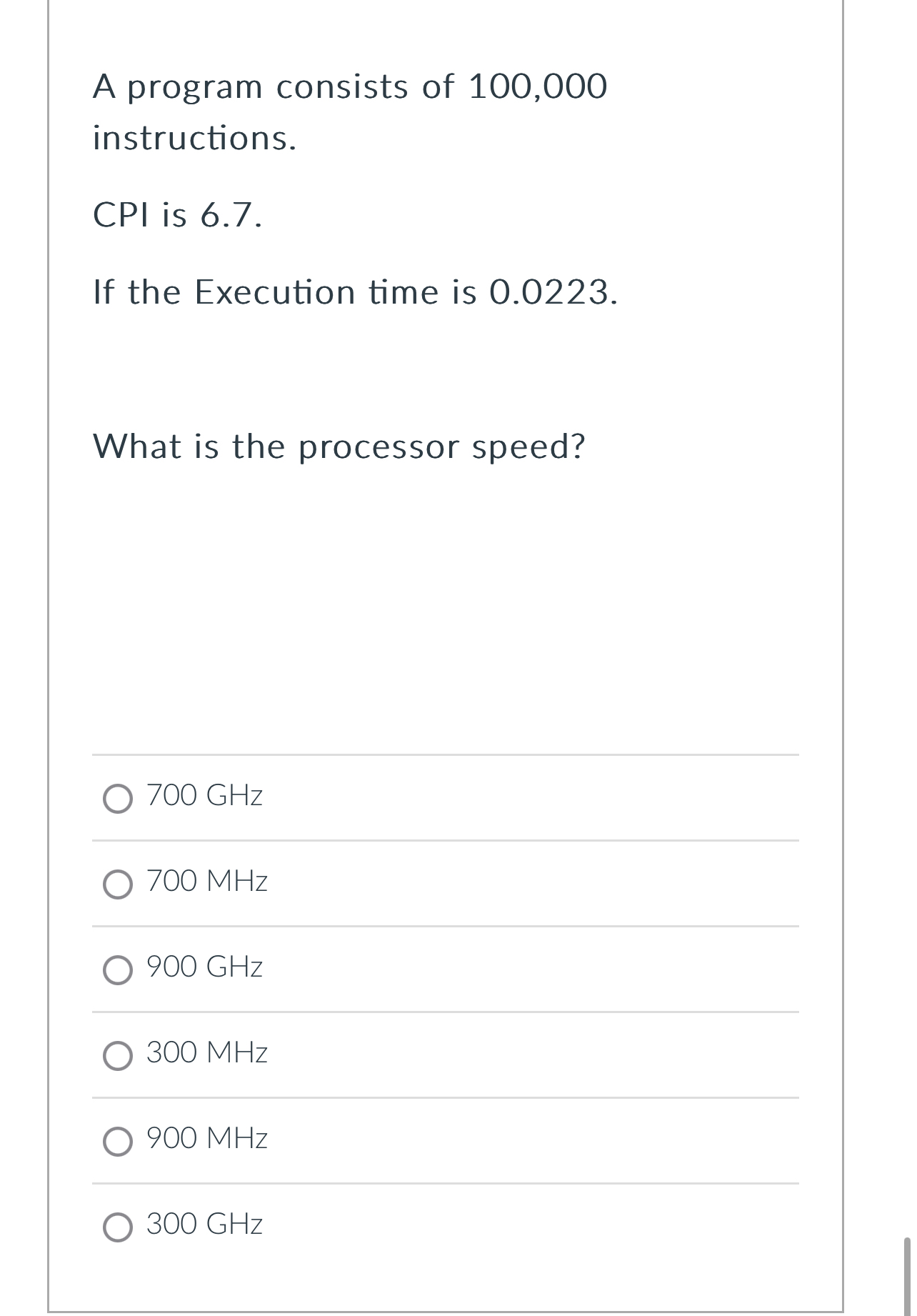Click the 900 MHz answer label text

tap(206, 1138)
